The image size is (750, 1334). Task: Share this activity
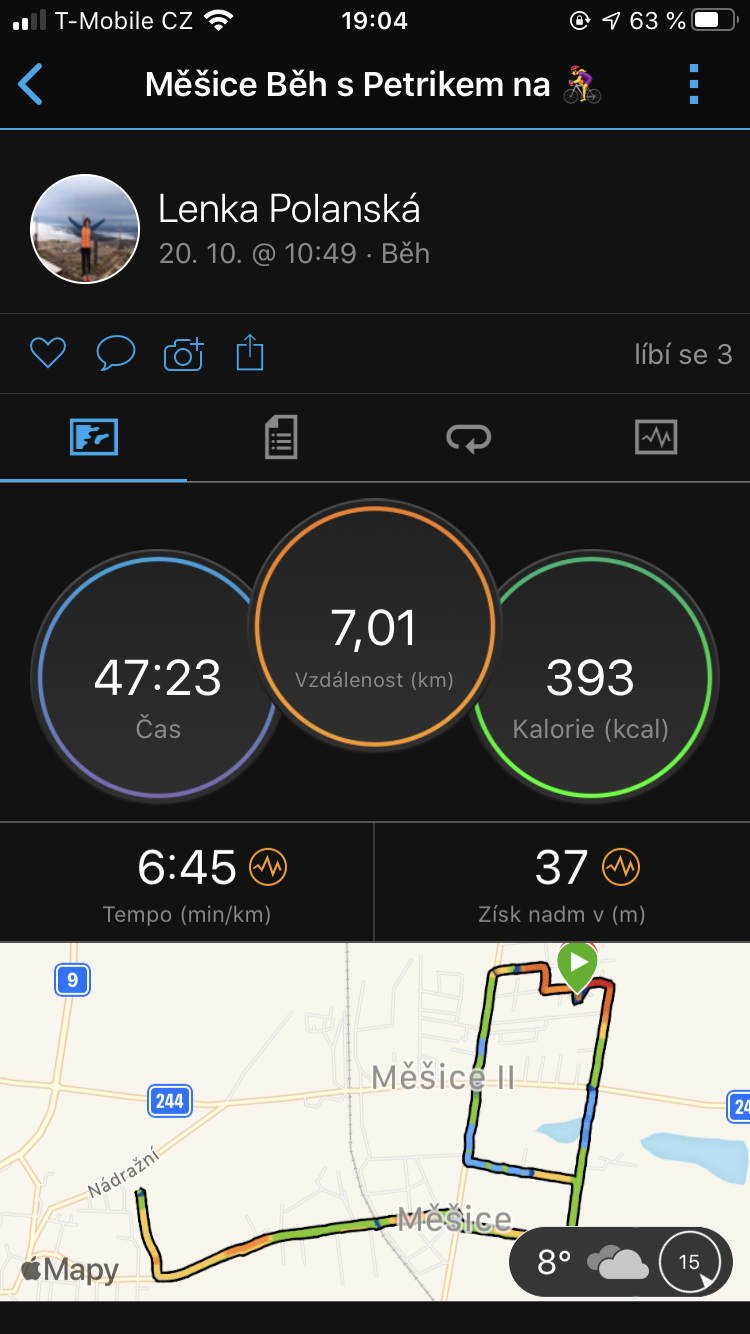250,353
